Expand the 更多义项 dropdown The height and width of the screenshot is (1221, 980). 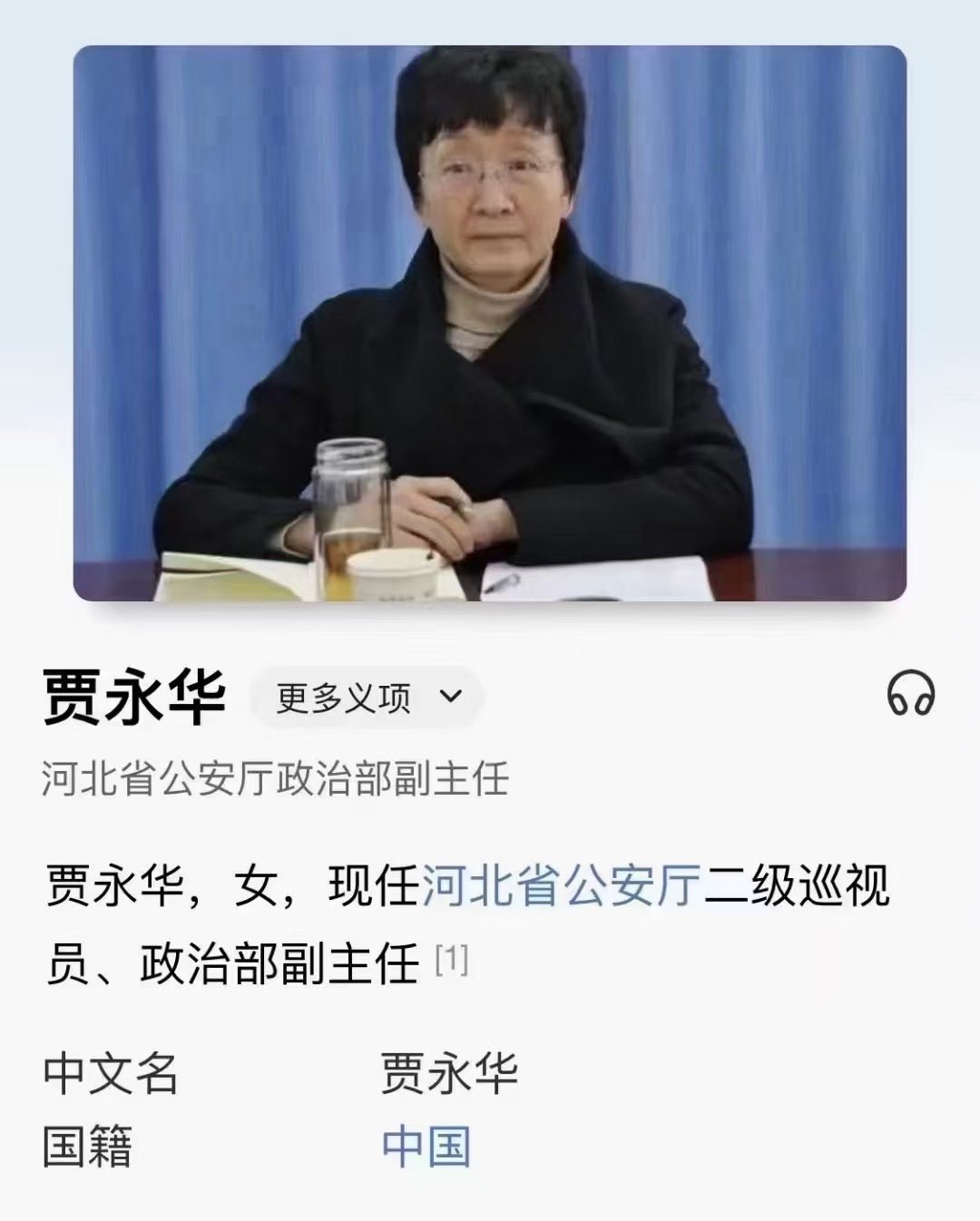pos(367,698)
